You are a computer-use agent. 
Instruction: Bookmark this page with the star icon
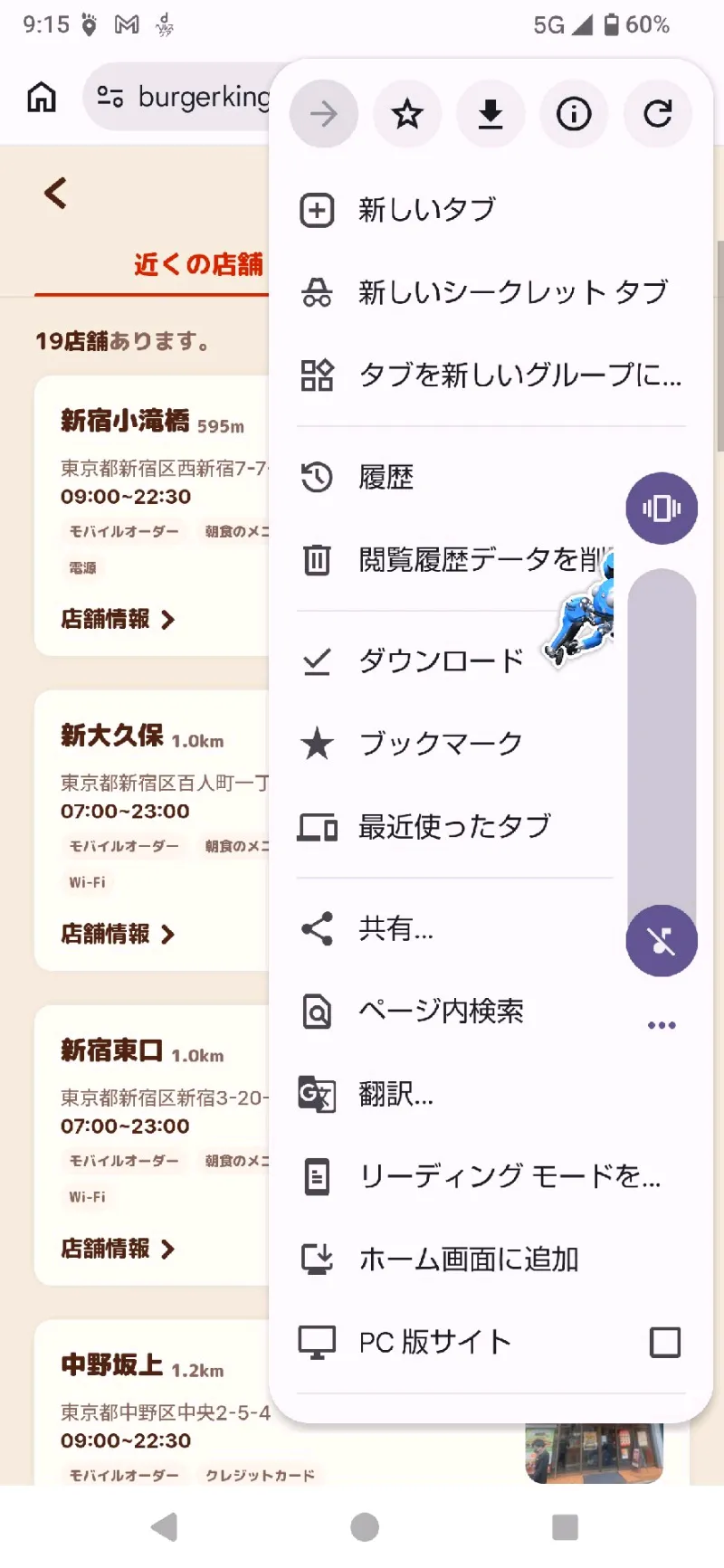[407, 114]
